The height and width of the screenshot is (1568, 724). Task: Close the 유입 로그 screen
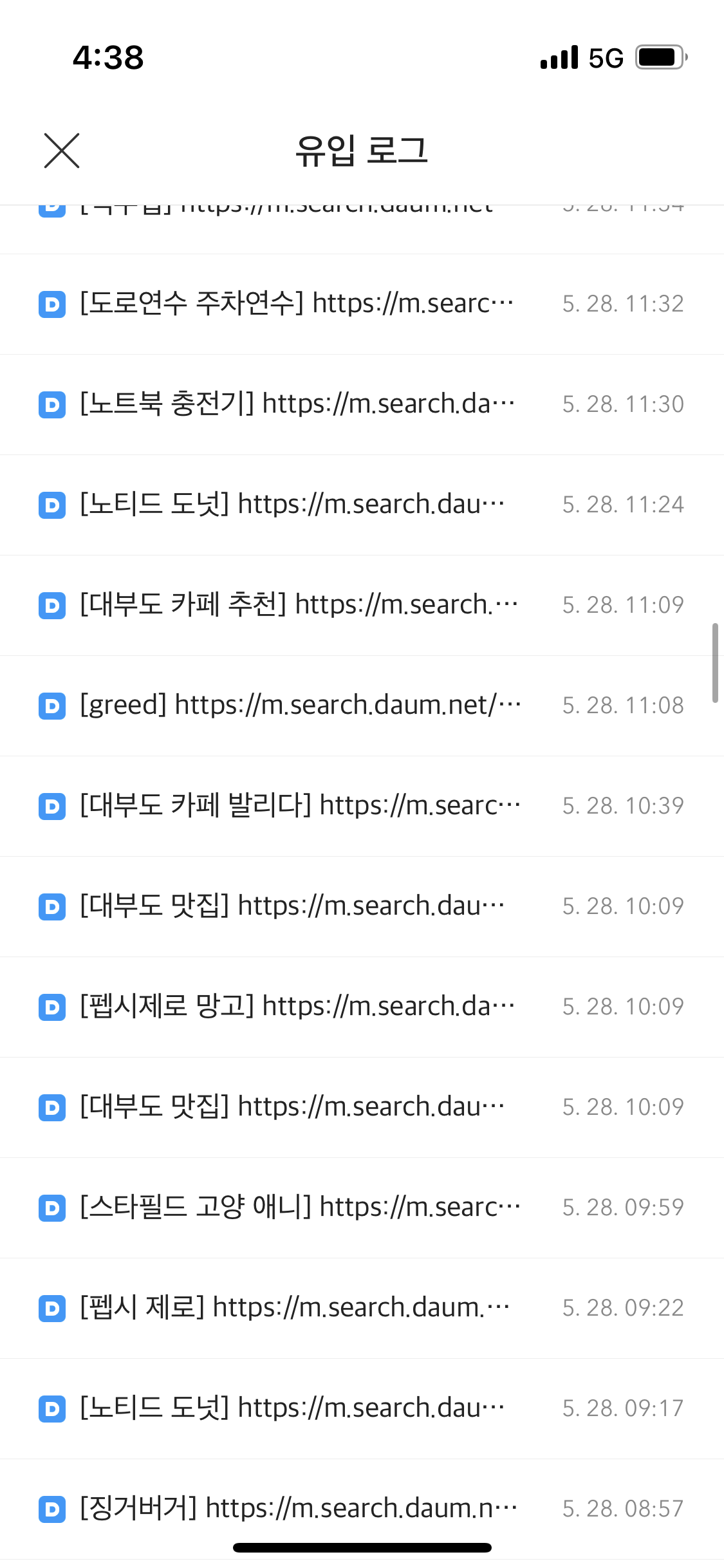pos(61,151)
